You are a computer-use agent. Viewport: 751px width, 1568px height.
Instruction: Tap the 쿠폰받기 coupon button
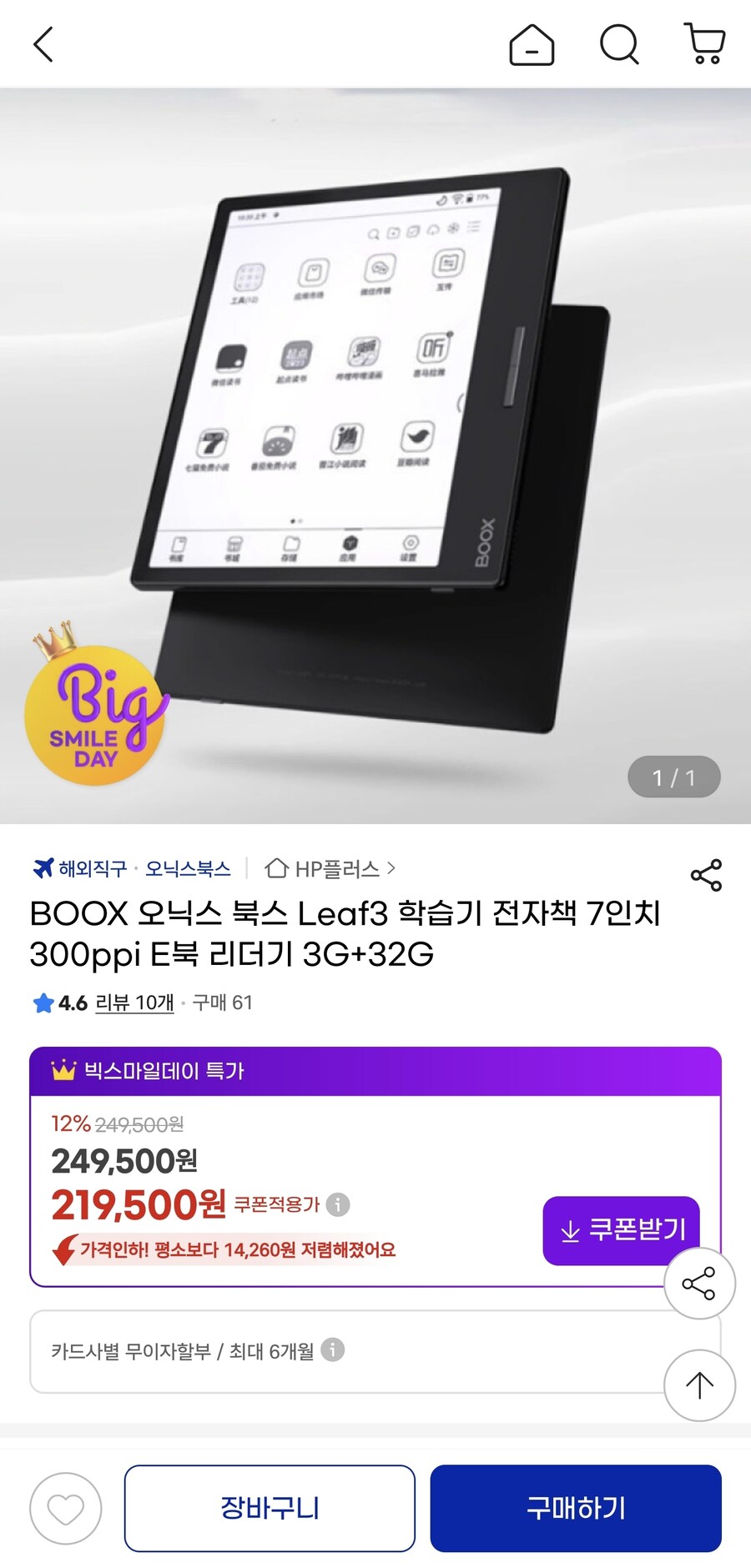pyautogui.click(x=622, y=1229)
